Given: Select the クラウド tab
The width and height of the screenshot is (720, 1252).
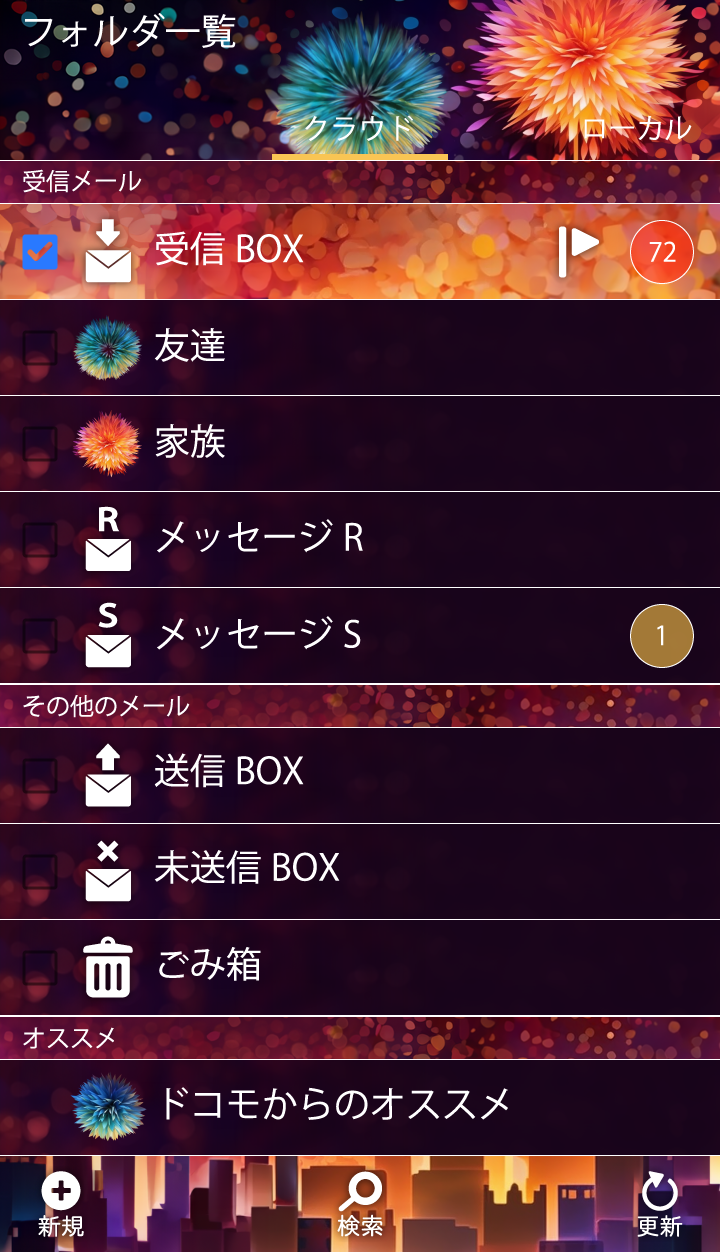Looking at the screenshot, I should [359, 128].
